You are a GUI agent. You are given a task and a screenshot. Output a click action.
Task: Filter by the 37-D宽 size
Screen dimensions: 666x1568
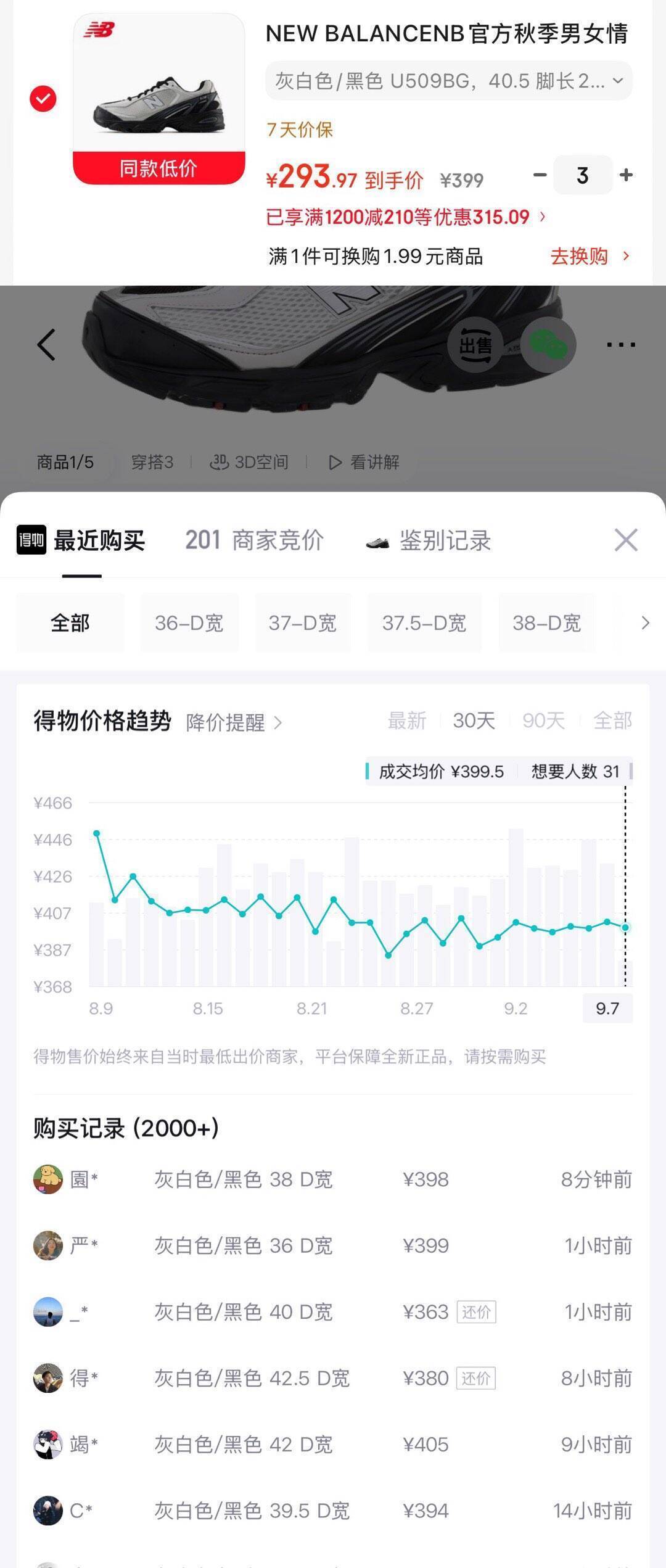click(303, 623)
